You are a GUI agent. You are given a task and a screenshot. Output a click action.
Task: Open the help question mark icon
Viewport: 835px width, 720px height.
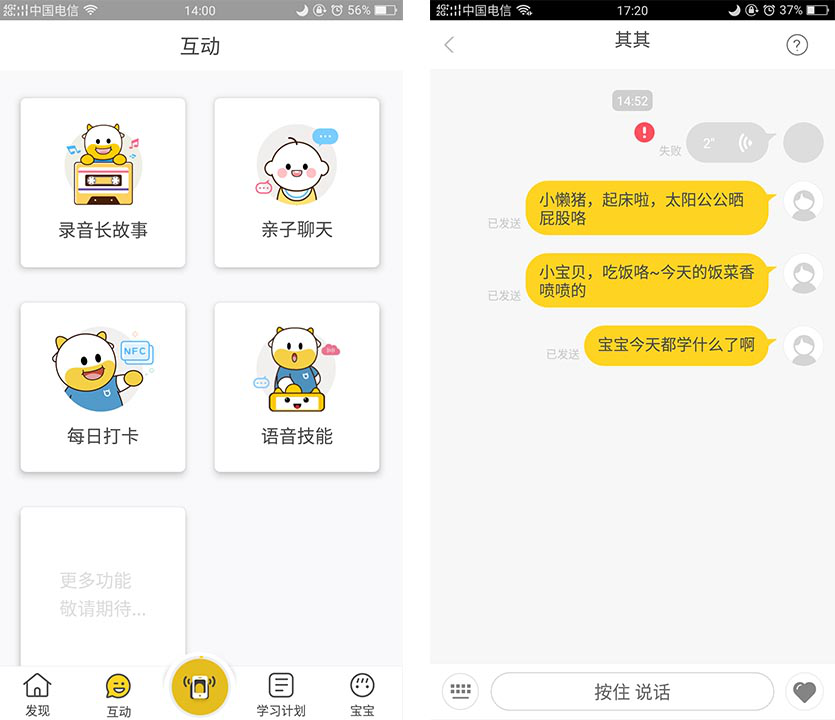point(797,45)
